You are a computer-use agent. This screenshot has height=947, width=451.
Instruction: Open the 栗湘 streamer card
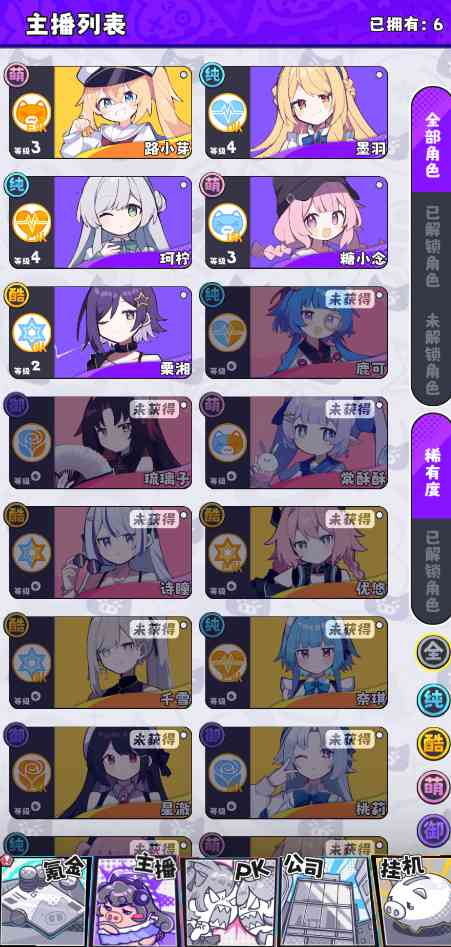click(100, 332)
